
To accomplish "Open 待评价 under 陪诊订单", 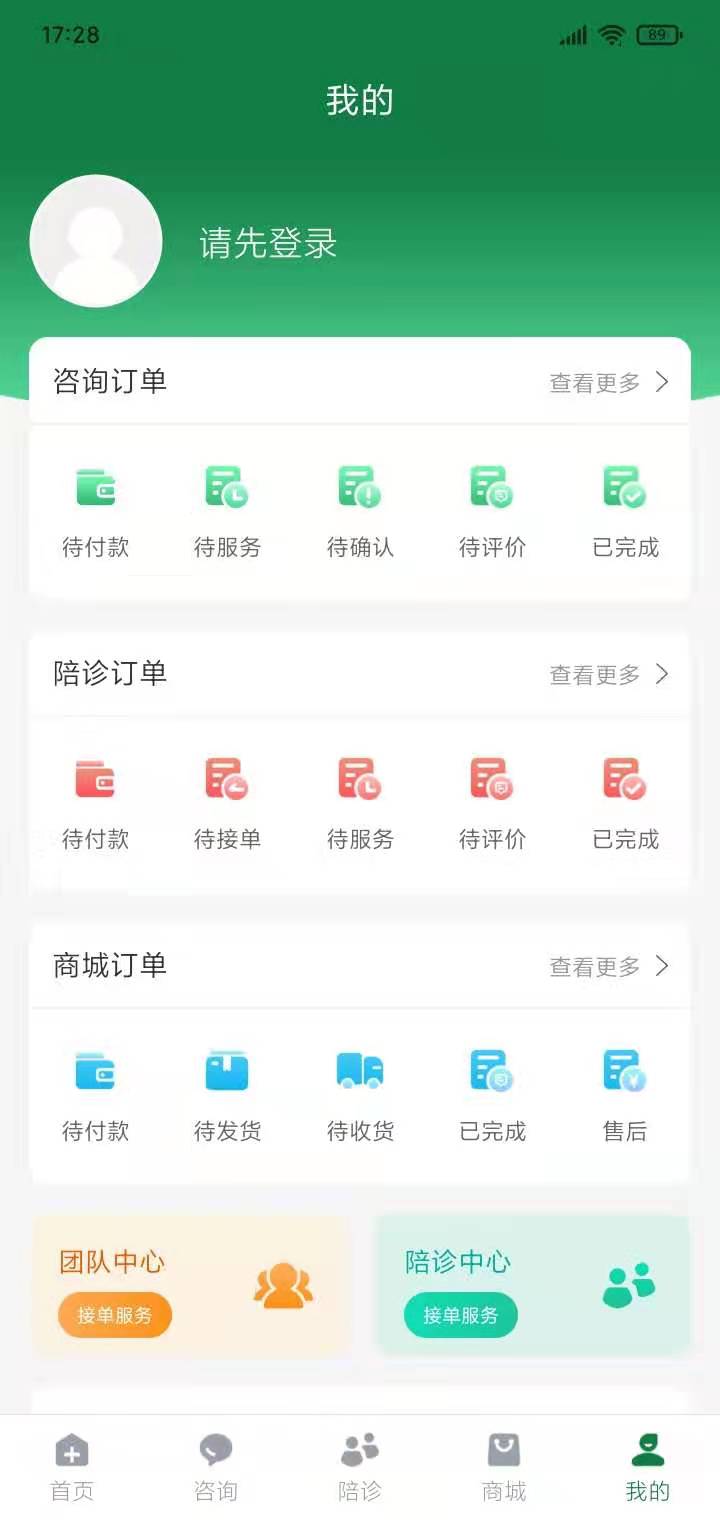I will pos(492,802).
